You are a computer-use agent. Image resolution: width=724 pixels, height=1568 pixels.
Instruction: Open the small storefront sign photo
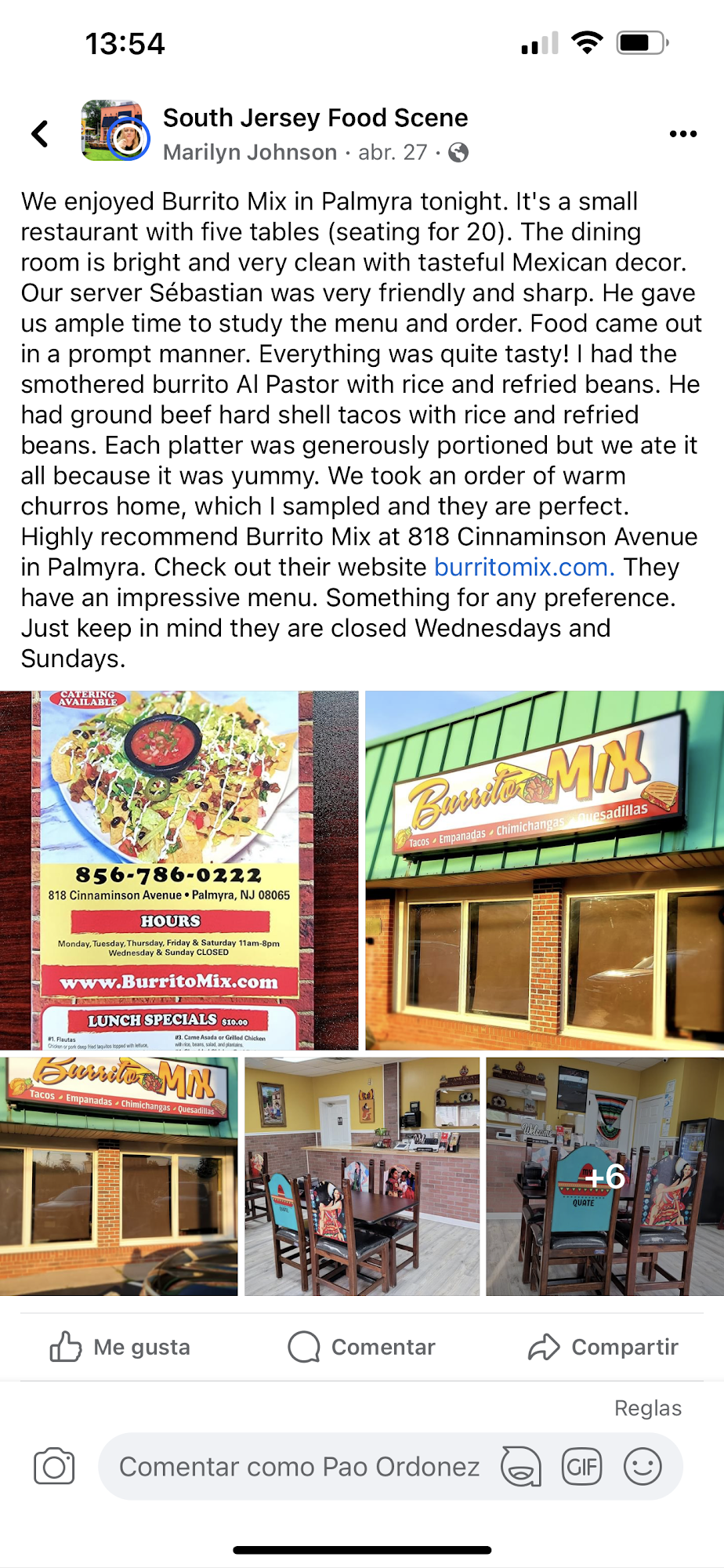(x=118, y=1176)
